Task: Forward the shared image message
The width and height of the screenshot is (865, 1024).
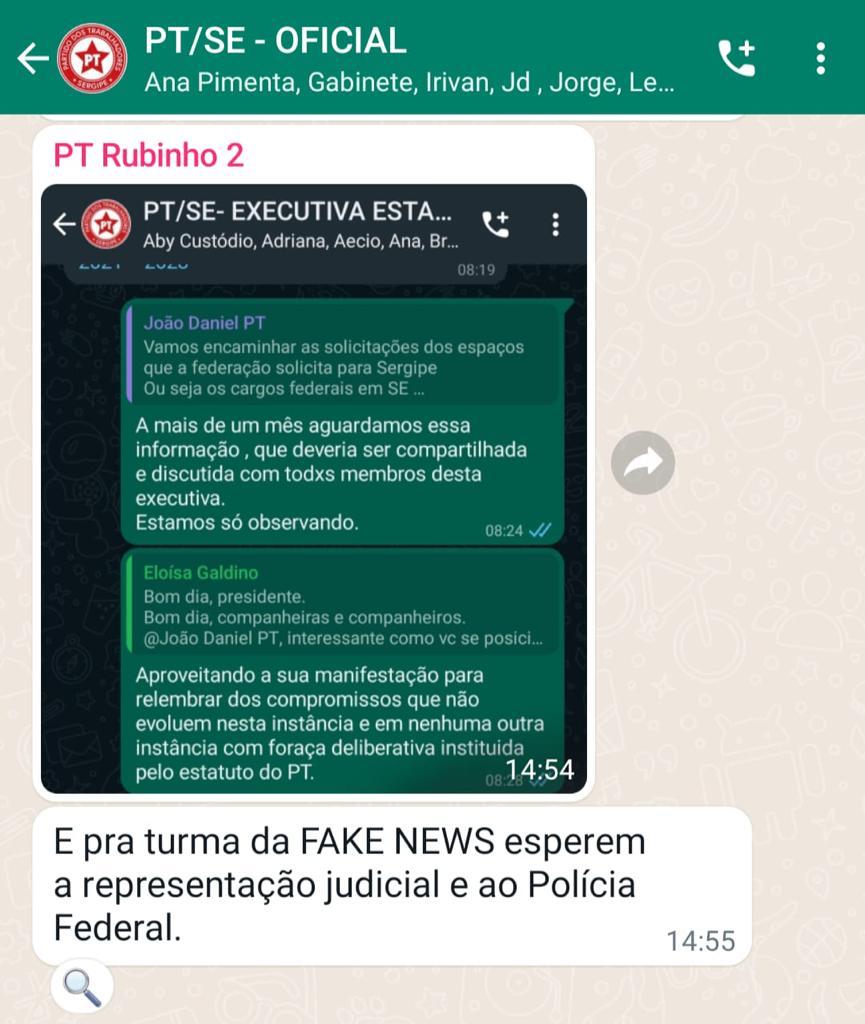Action: coord(643,462)
